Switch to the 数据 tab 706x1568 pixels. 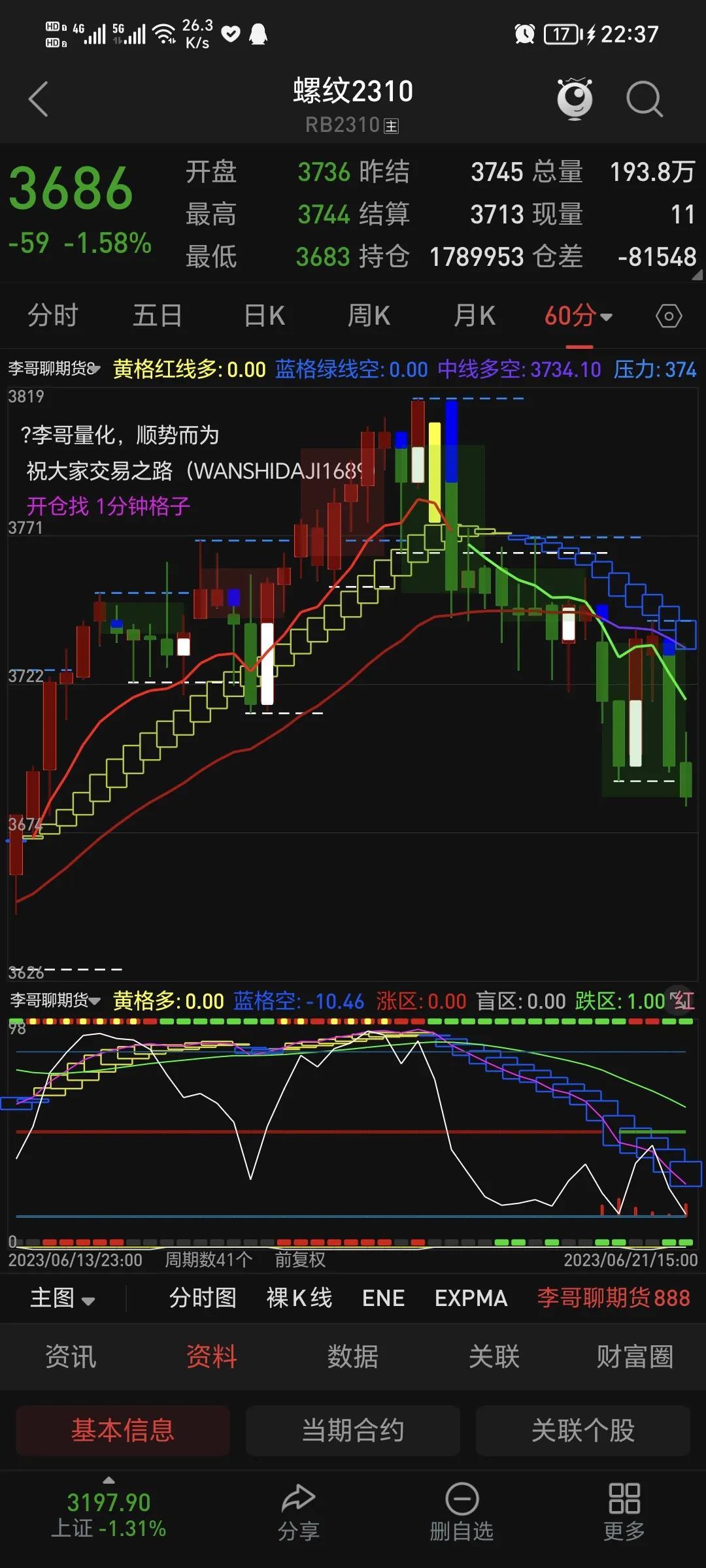click(x=353, y=1357)
